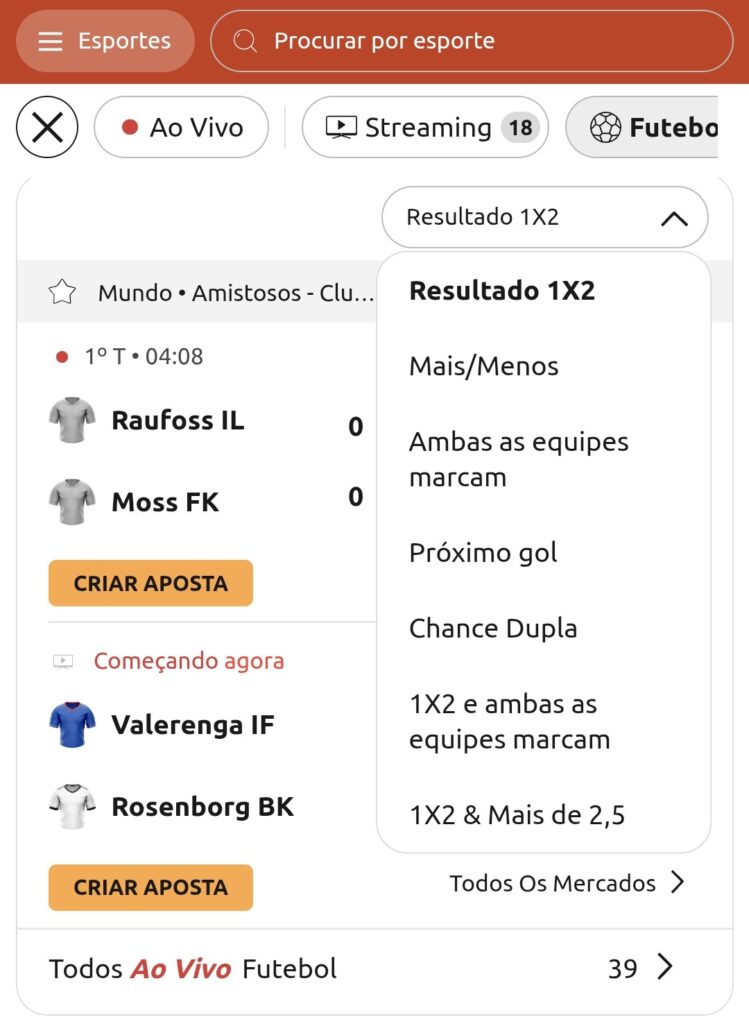The width and height of the screenshot is (749, 1024).
Task: Click the Valerenga IF blue jersey icon
Action: [70, 724]
